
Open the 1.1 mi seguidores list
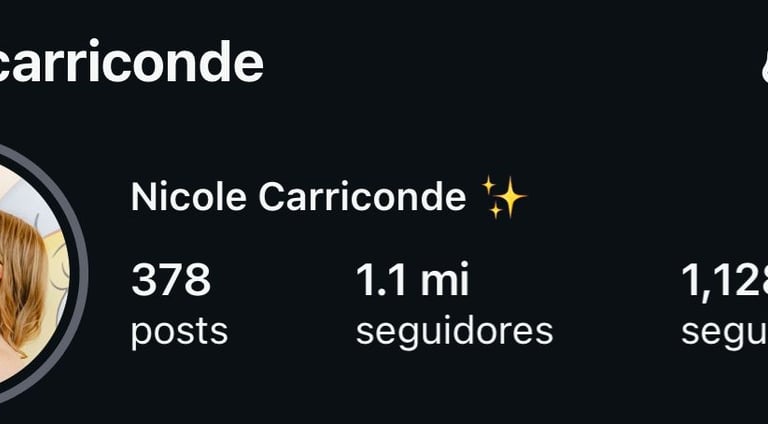pos(453,305)
